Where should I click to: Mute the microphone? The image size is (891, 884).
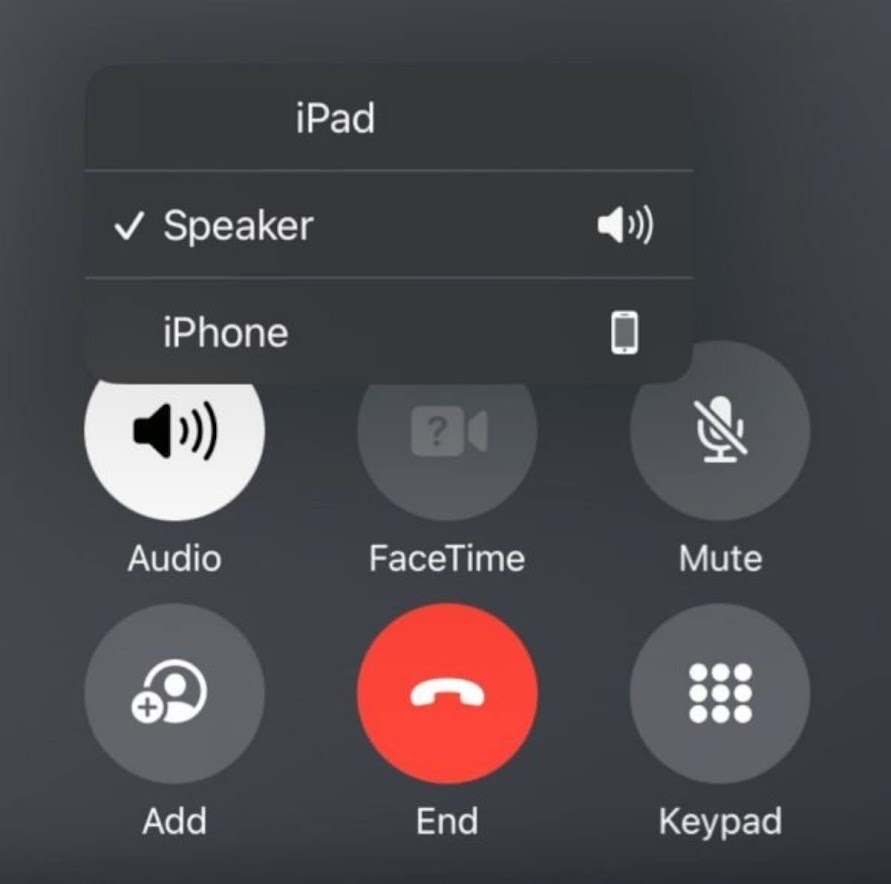719,432
